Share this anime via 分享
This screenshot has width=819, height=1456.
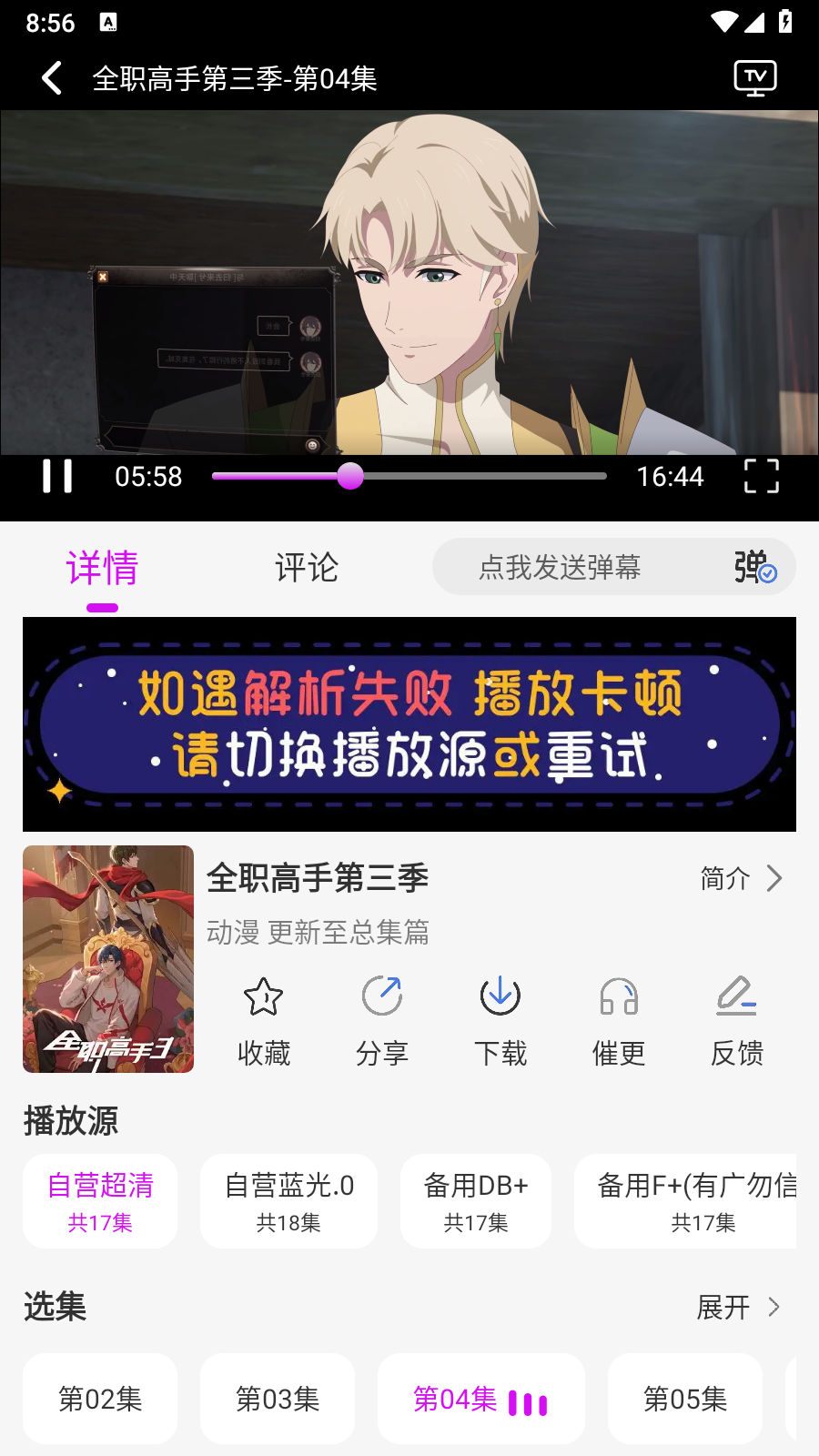click(382, 1019)
